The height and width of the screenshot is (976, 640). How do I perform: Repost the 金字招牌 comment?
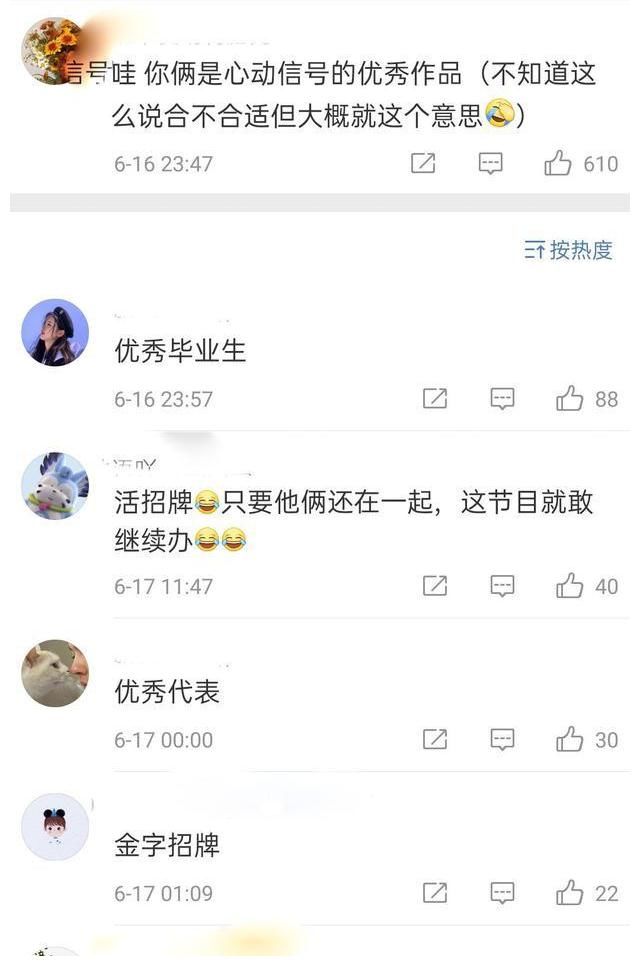click(435, 893)
